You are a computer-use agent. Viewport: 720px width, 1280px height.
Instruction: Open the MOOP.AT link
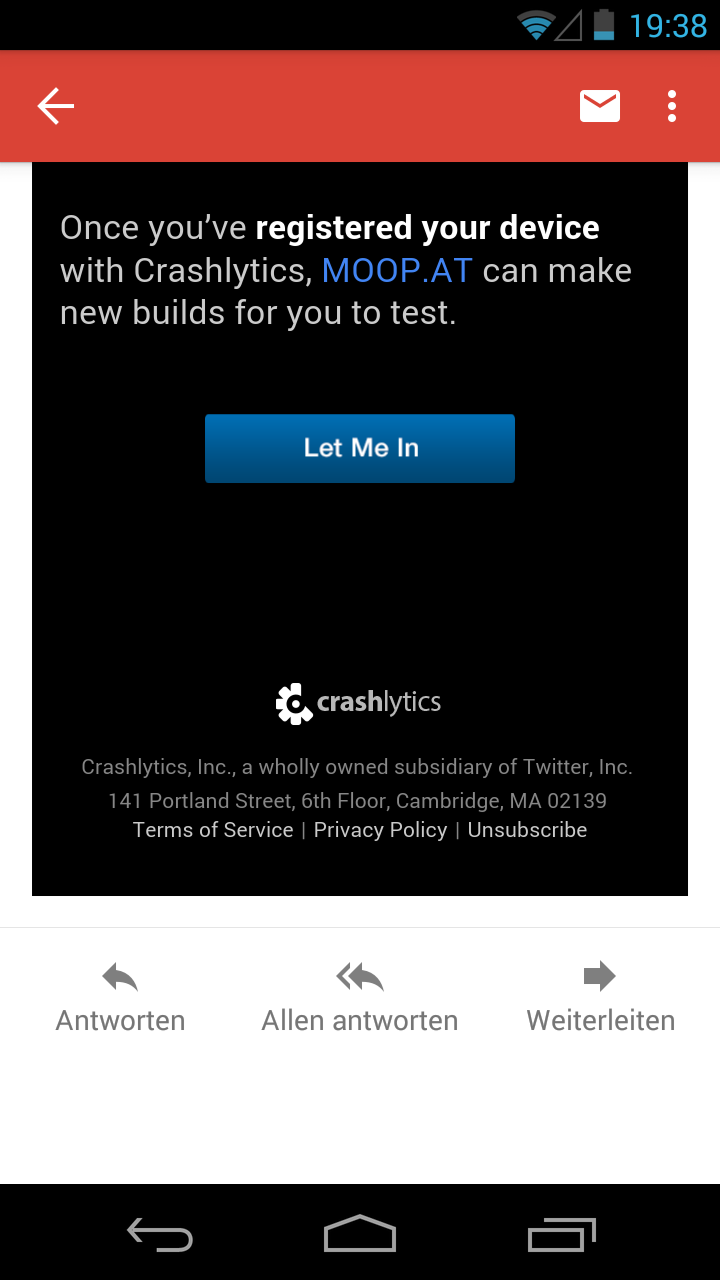click(397, 271)
